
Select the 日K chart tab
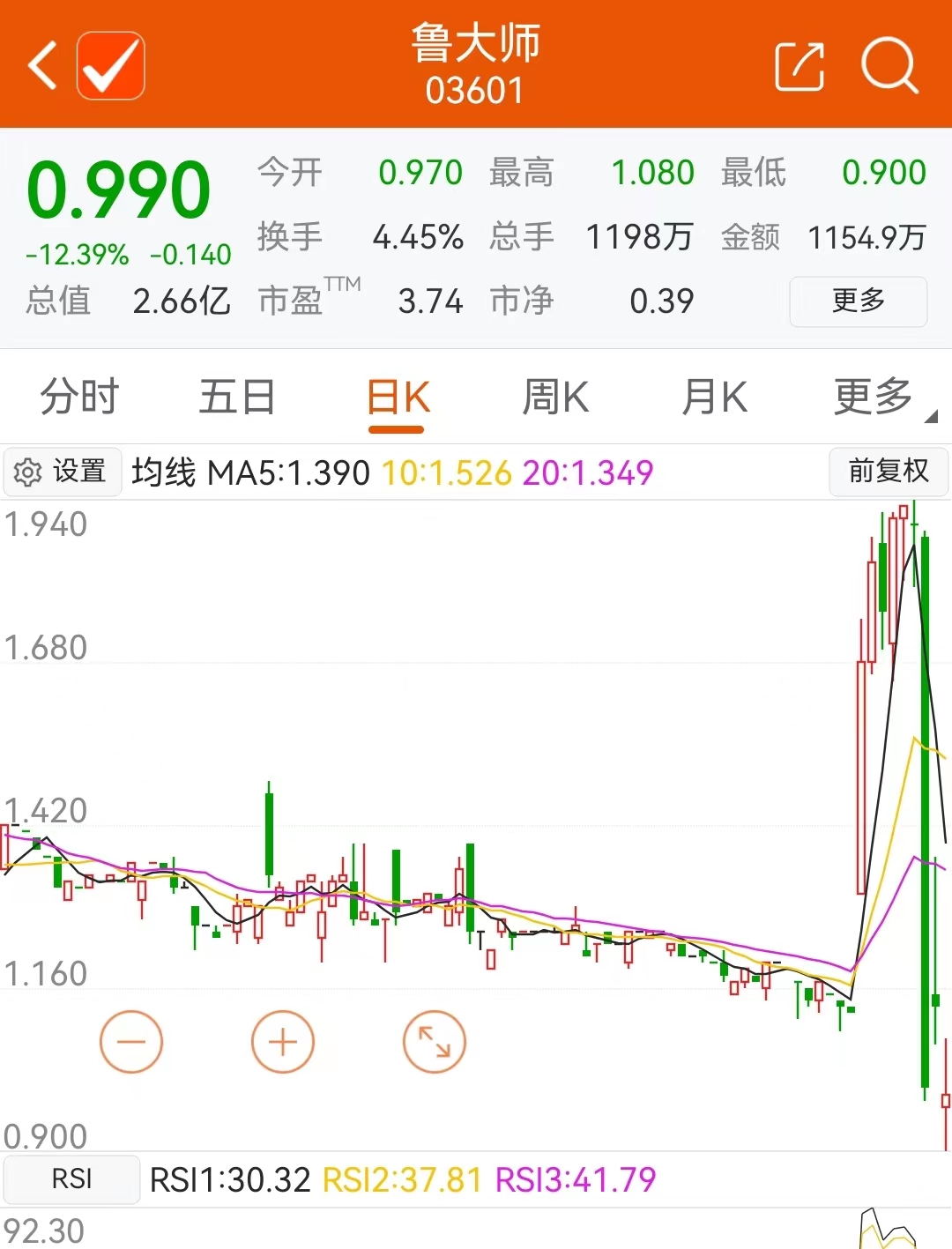click(x=398, y=398)
